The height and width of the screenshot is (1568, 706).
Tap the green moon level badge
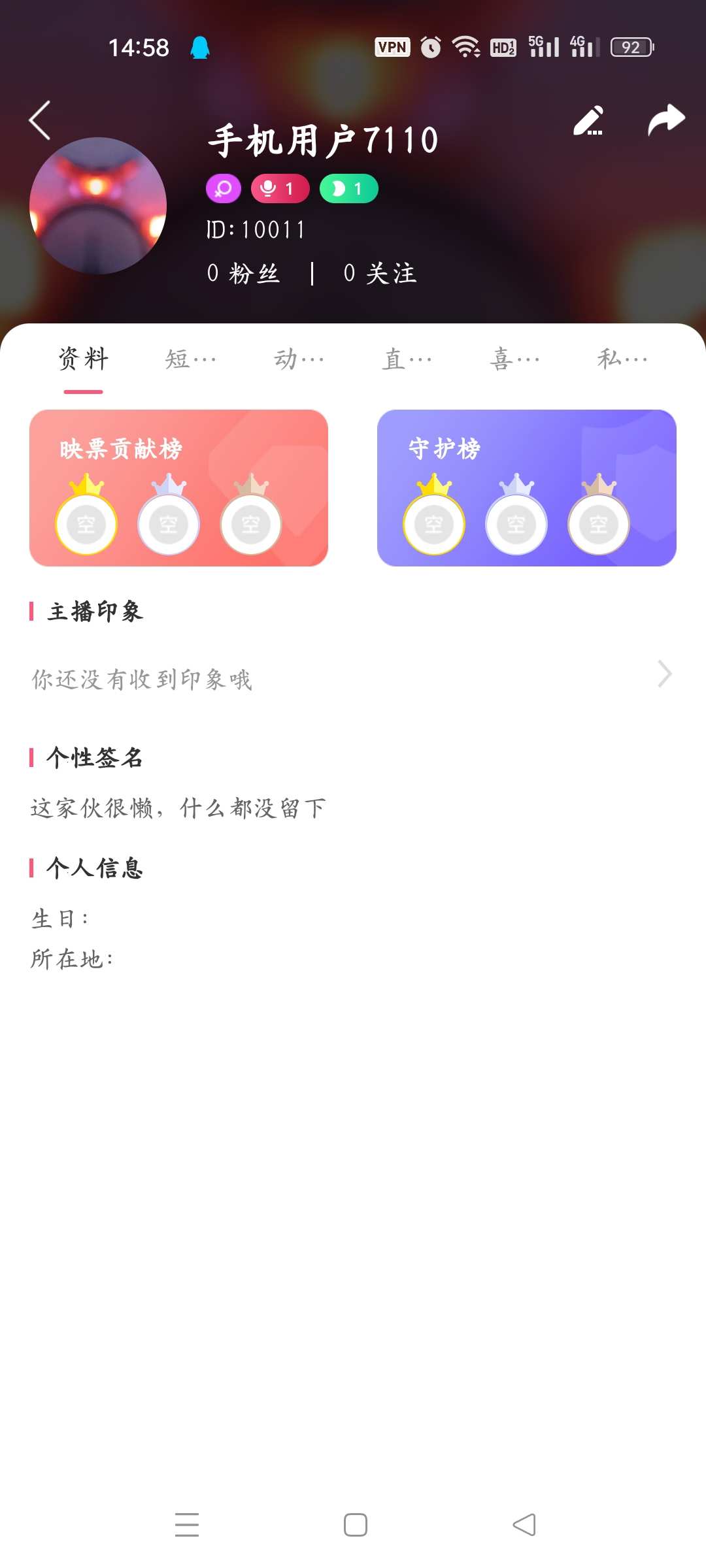(348, 188)
